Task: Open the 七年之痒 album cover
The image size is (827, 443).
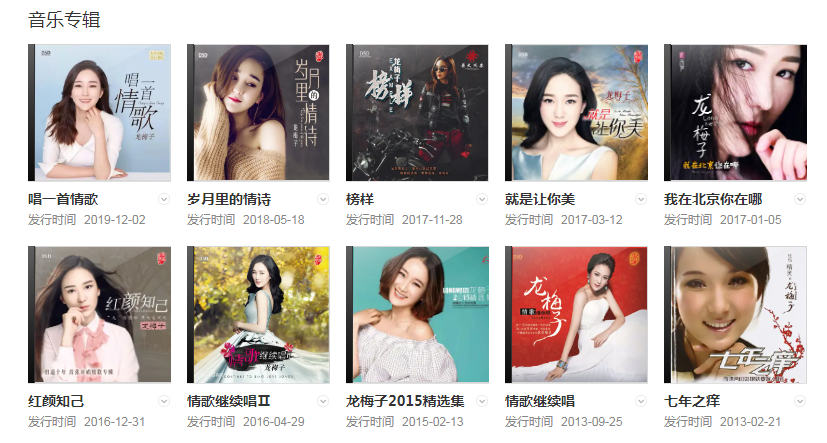Action: 736,314
